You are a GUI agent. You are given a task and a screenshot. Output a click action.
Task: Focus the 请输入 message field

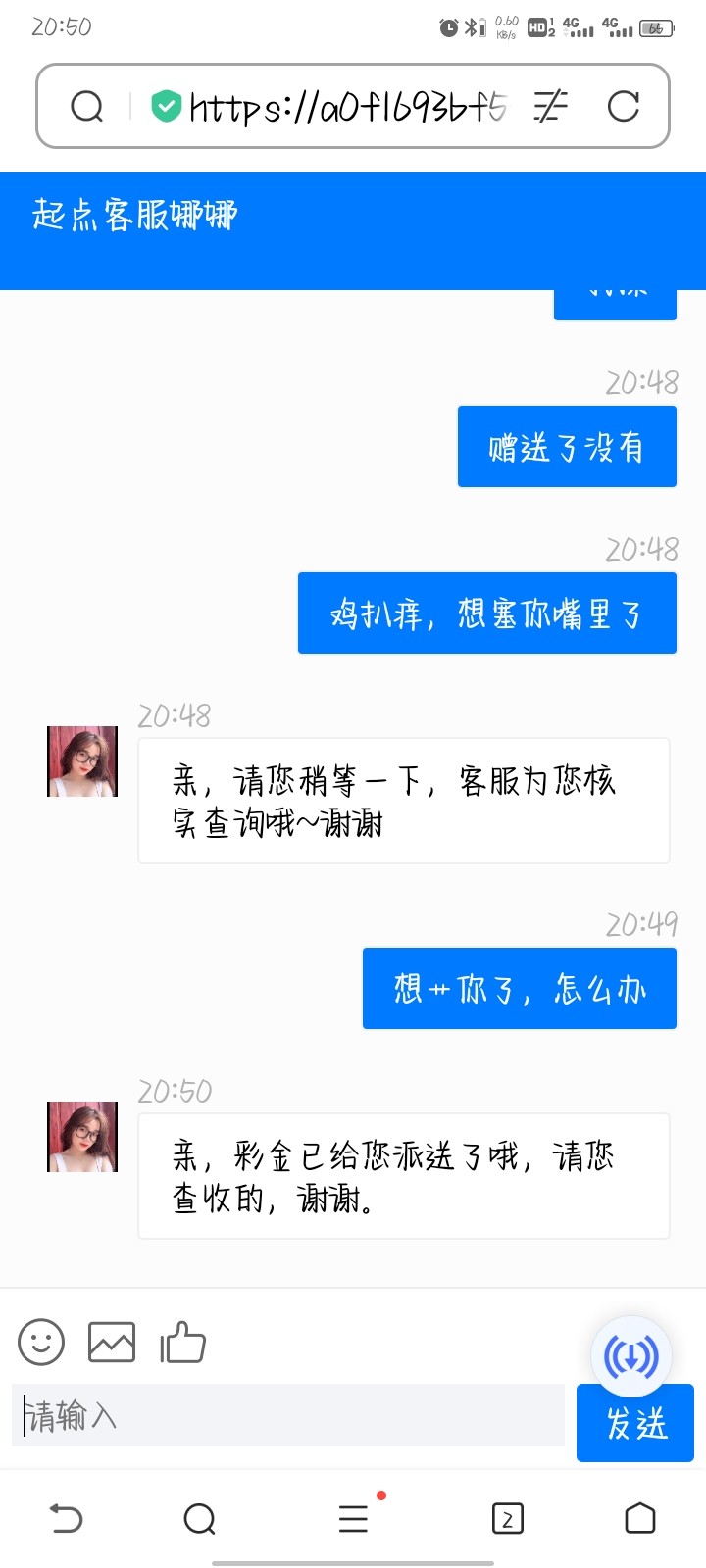tap(288, 1415)
